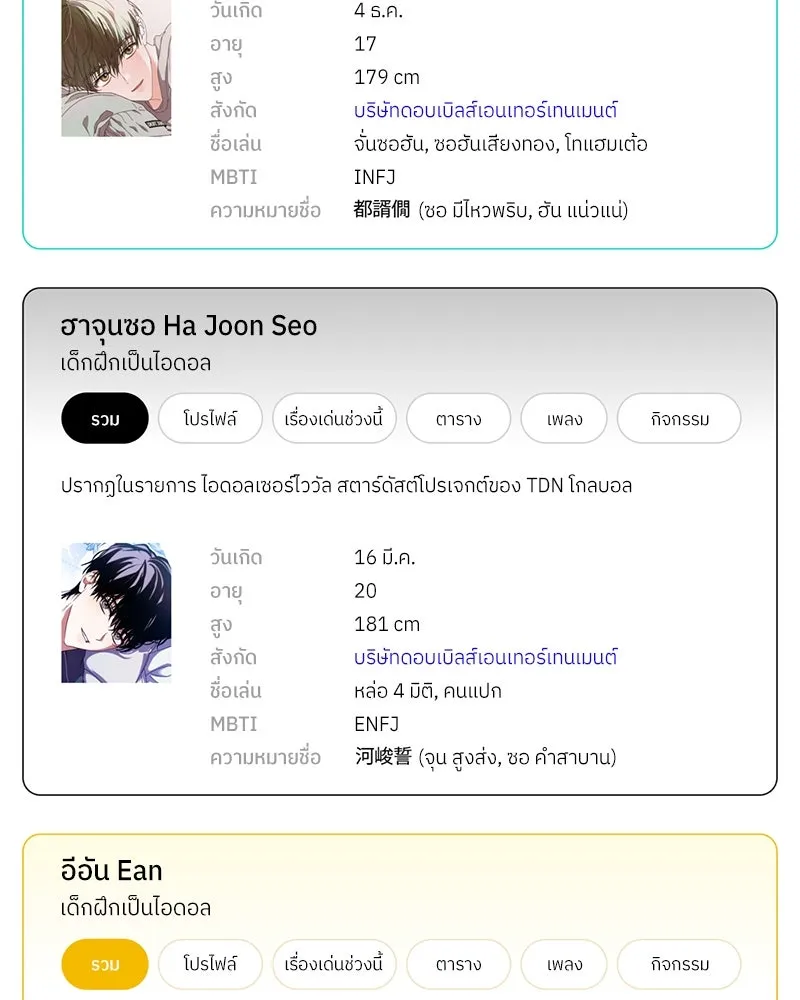Switch to the โปรไฟล์ tab on Ean's card
The height and width of the screenshot is (1000, 800).
pos(210,964)
